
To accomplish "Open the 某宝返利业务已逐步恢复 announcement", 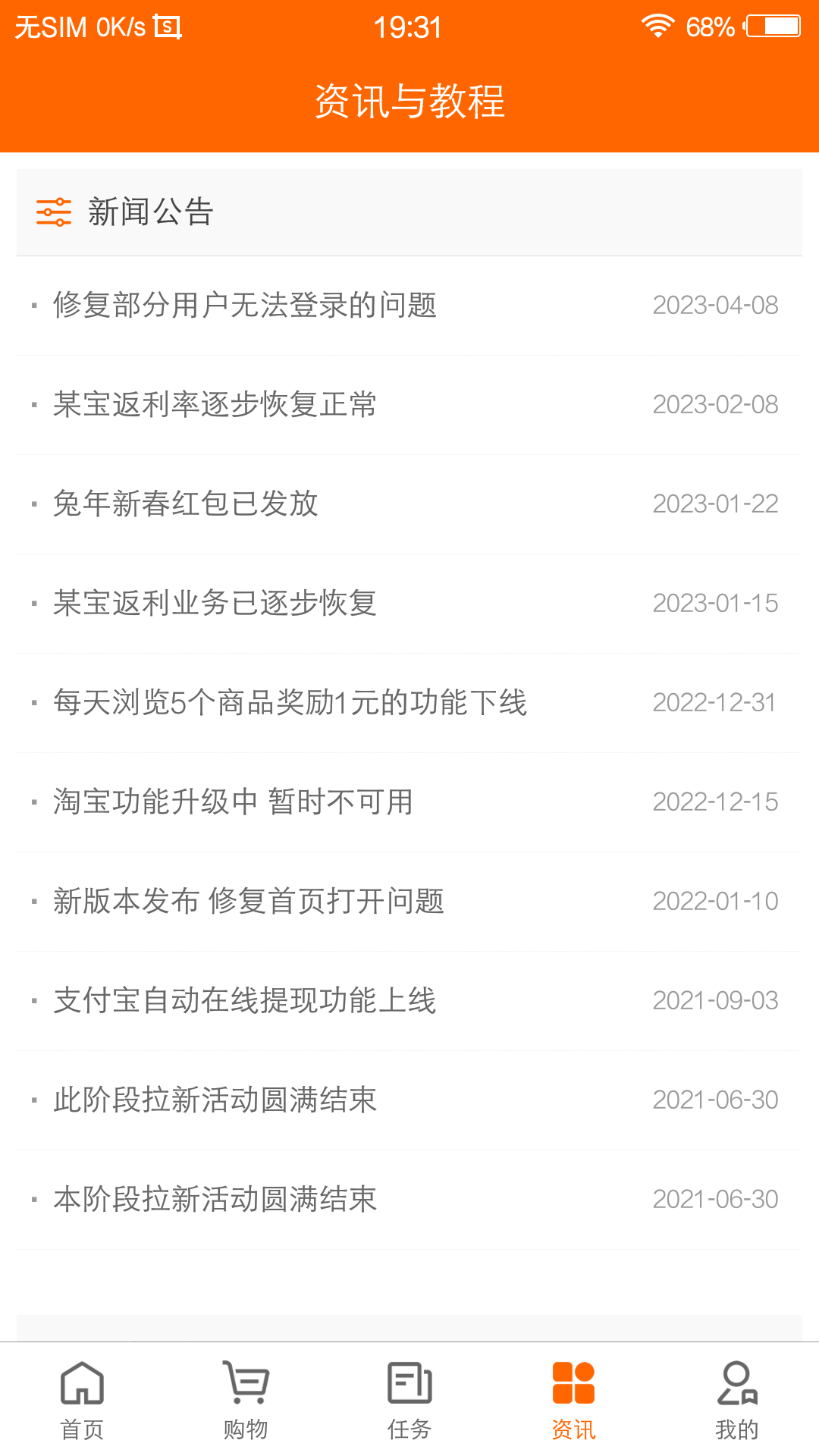I will 215,604.
